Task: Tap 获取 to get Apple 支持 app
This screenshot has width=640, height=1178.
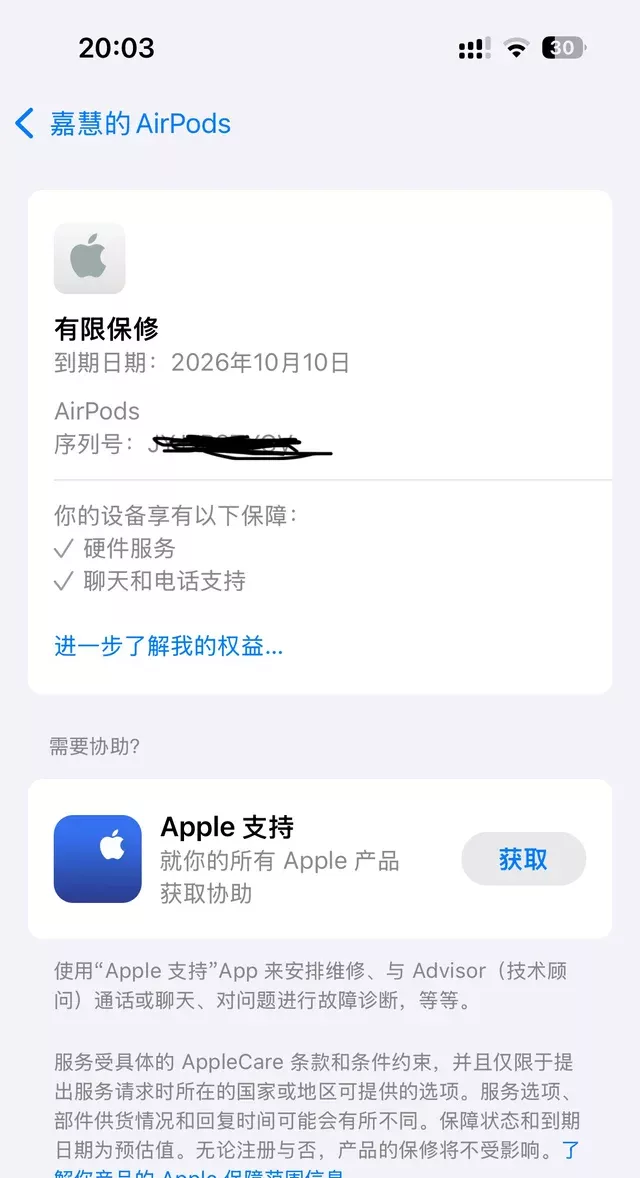Action: (x=523, y=859)
